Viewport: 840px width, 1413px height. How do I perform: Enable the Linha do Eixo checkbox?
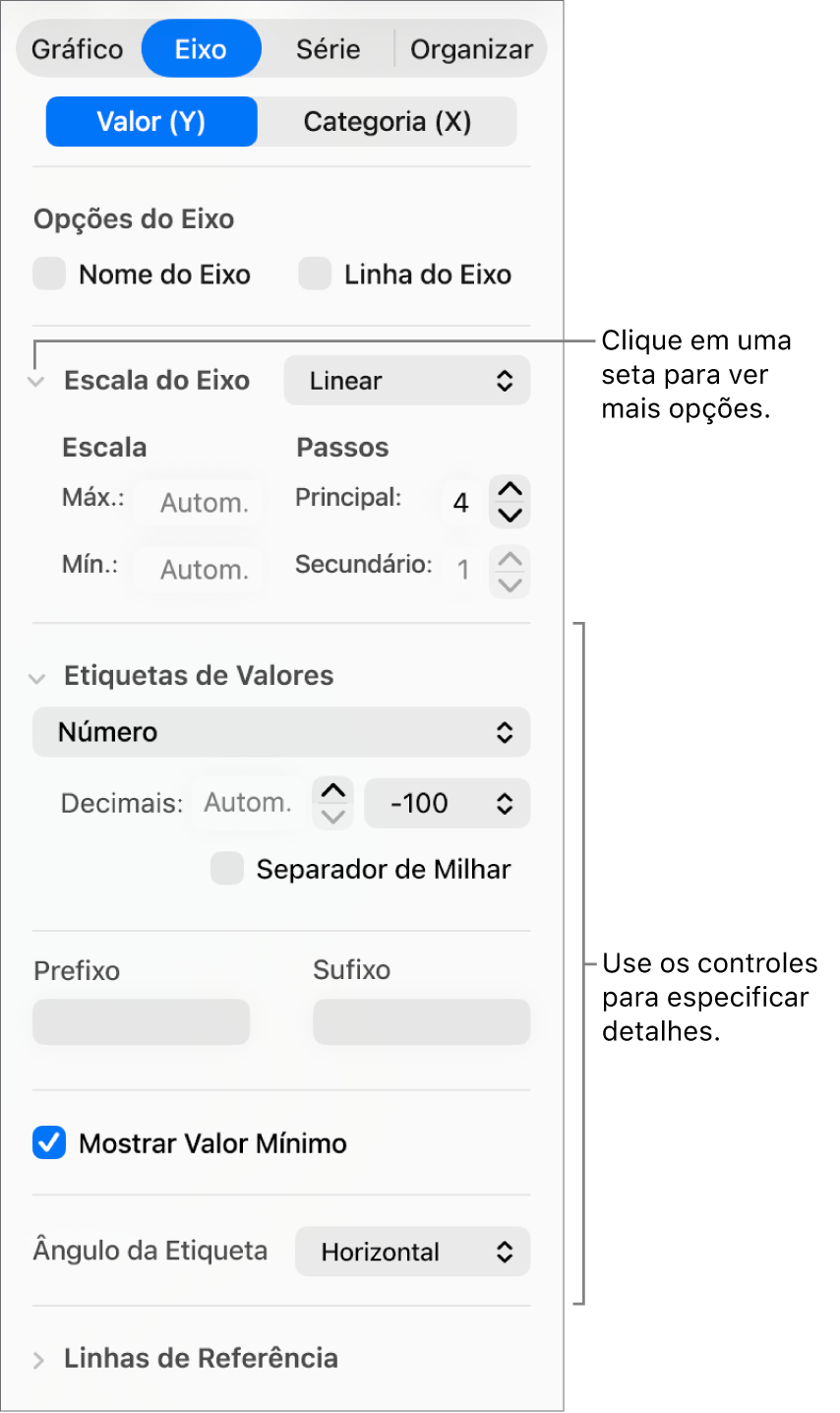coord(315,274)
